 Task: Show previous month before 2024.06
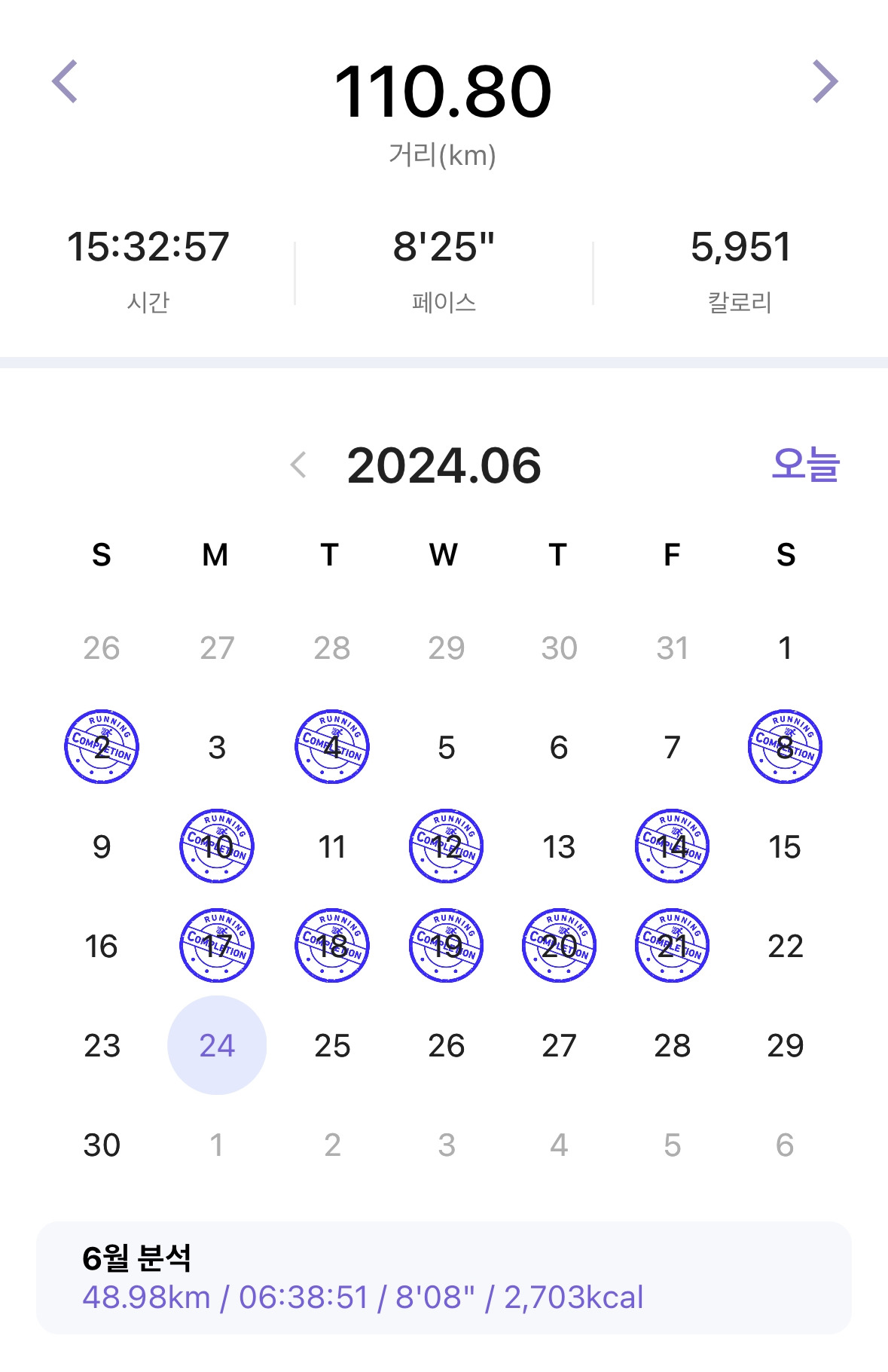click(x=298, y=465)
